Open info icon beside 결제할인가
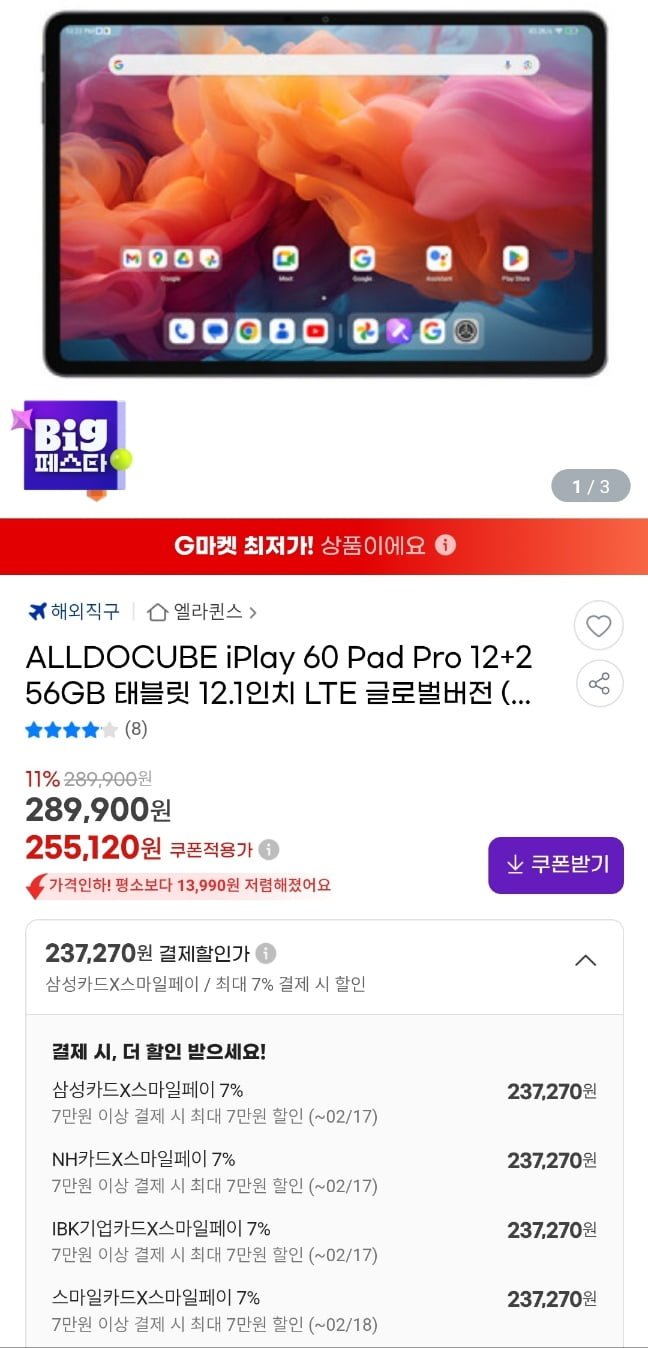Viewport: 648px width, 1348px height. [266, 953]
